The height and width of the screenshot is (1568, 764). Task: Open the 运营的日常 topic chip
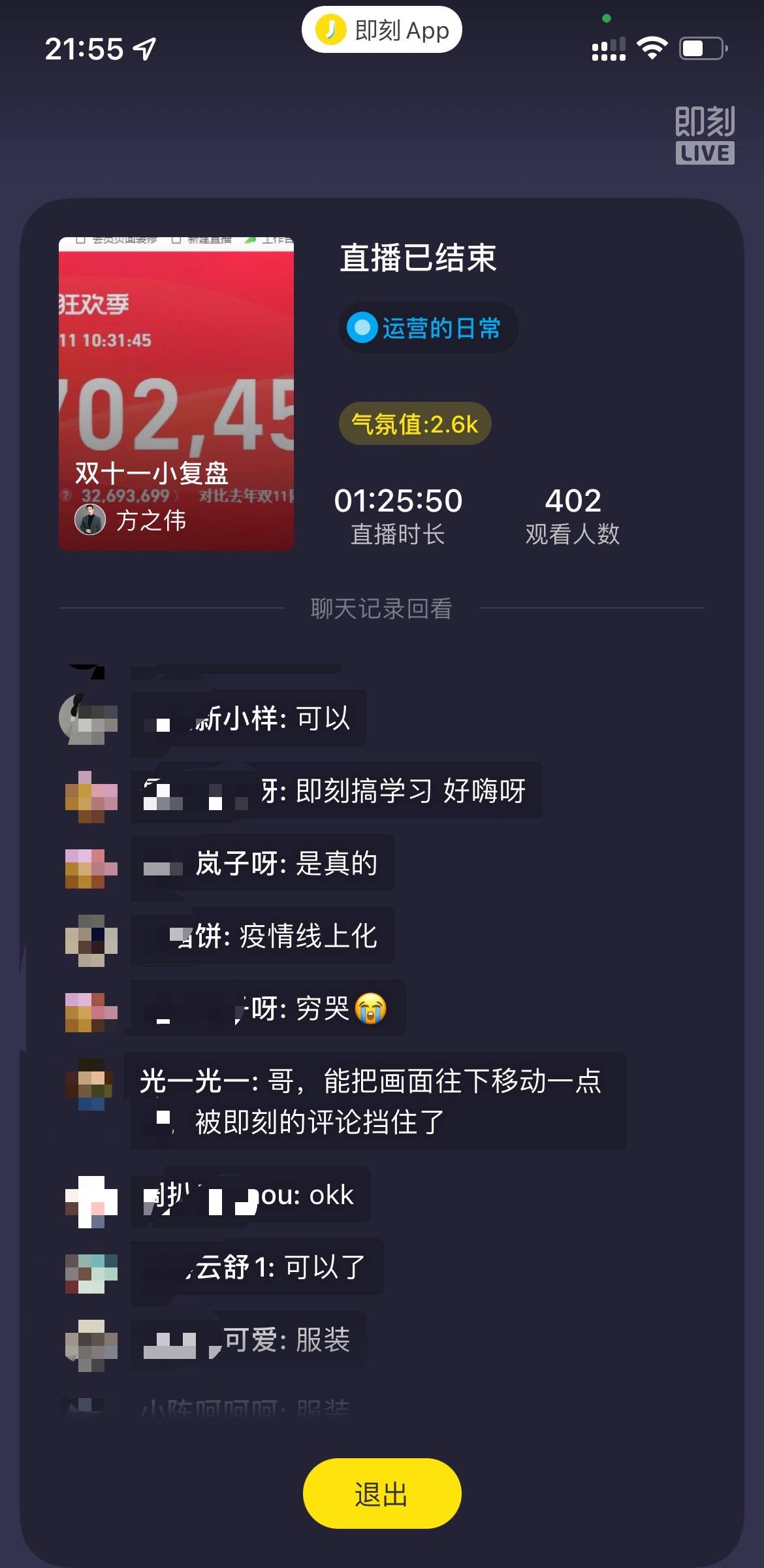coord(428,328)
